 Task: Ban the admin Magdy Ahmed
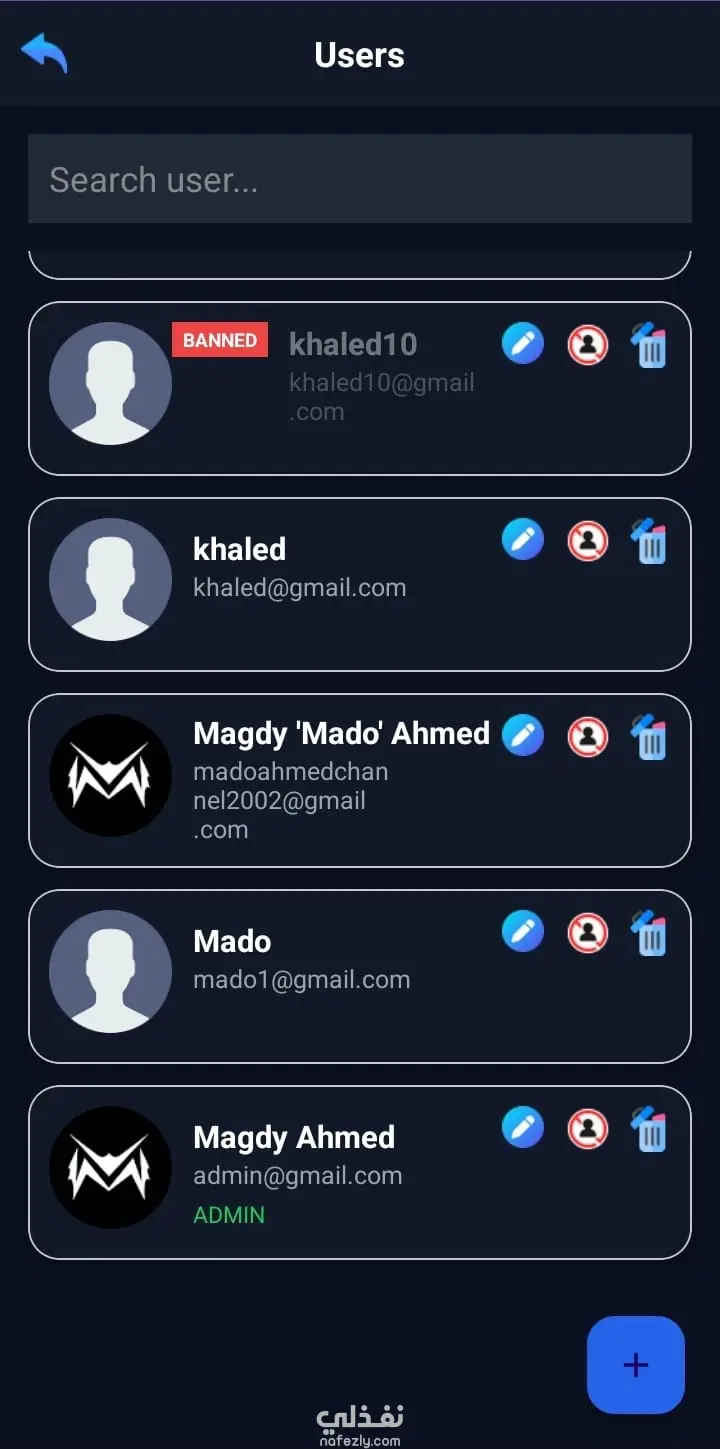[588, 1130]
